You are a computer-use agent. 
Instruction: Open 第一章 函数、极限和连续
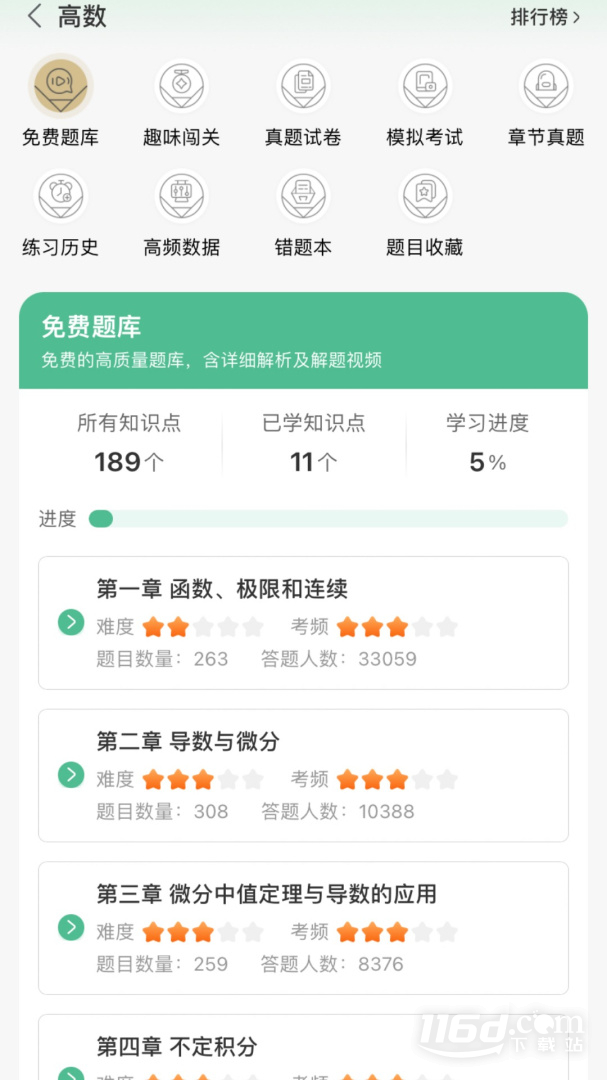pos(303,623)
